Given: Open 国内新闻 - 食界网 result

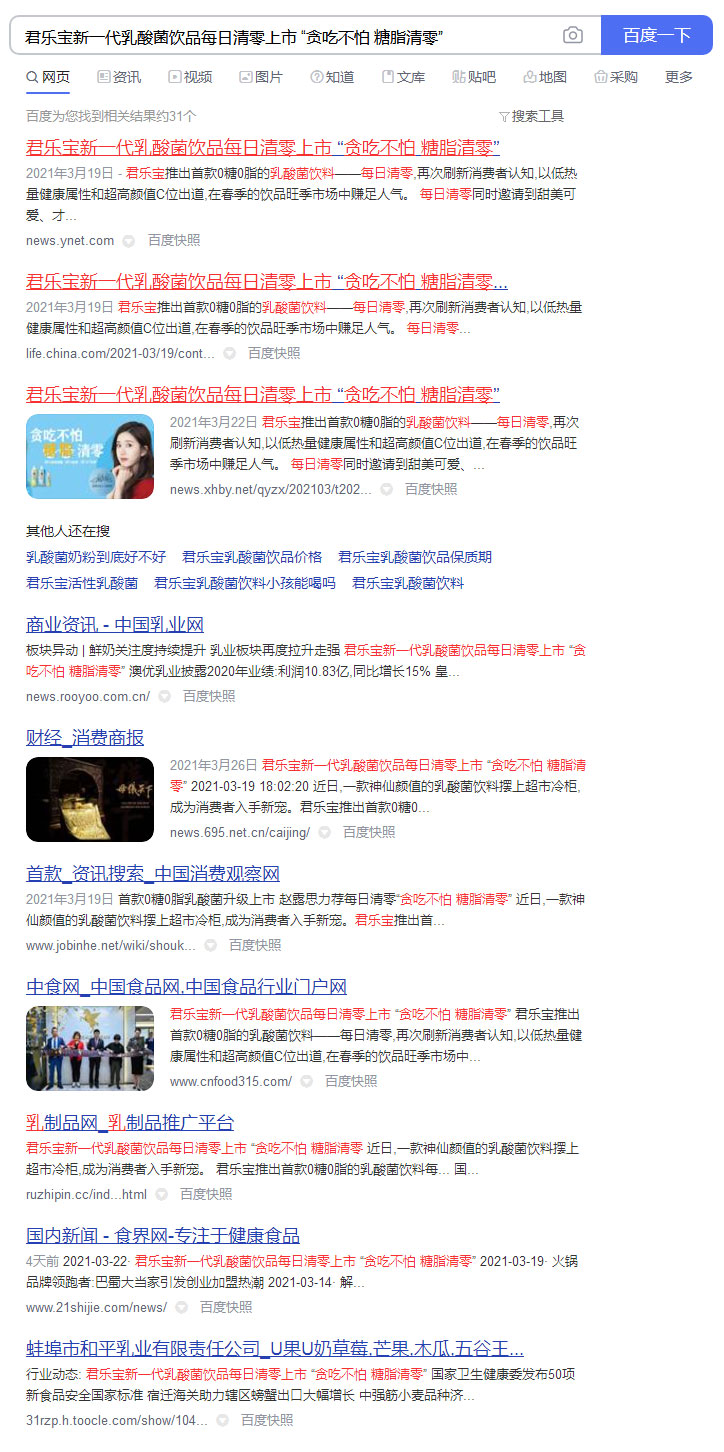Looking at the screenshot, I should (163, 1235).
